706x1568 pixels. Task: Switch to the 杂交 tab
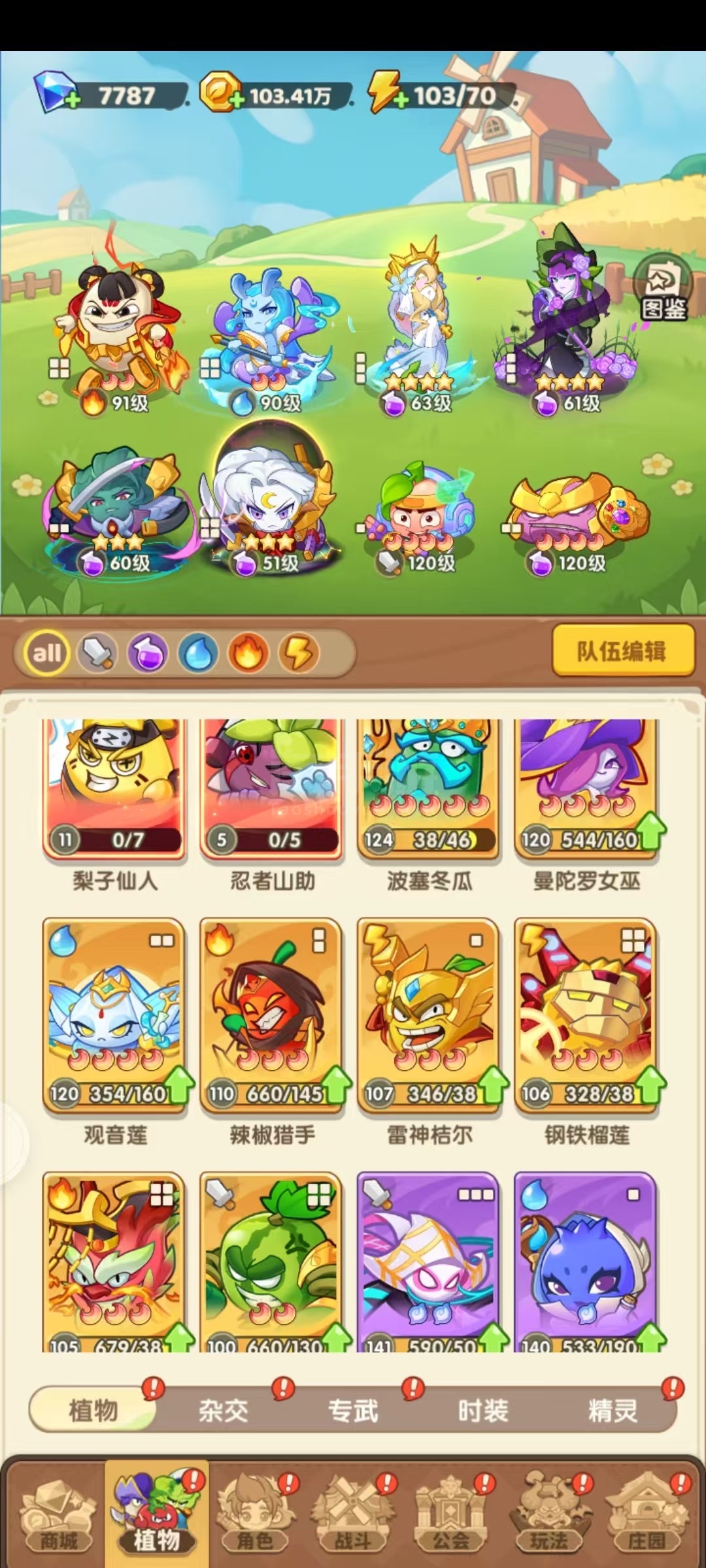pos(224,1411)
